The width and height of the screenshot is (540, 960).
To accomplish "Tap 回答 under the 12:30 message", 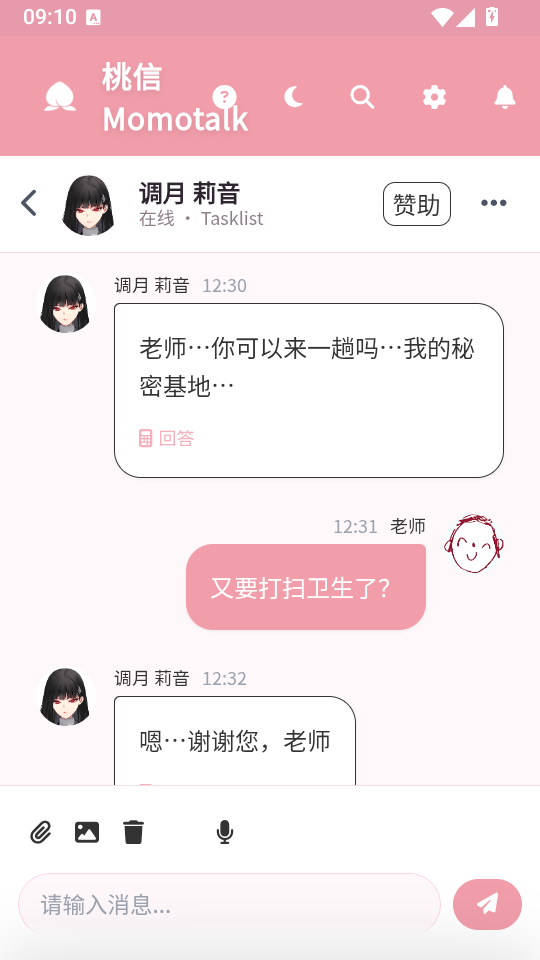I will (167, 438).
